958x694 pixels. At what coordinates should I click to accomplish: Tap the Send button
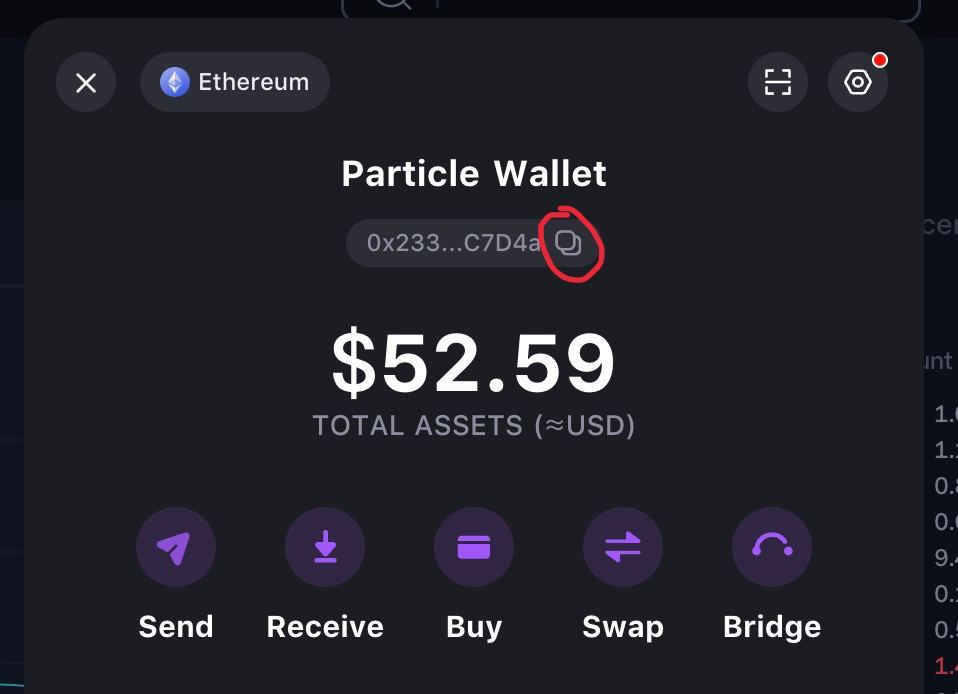coord(176,548)
